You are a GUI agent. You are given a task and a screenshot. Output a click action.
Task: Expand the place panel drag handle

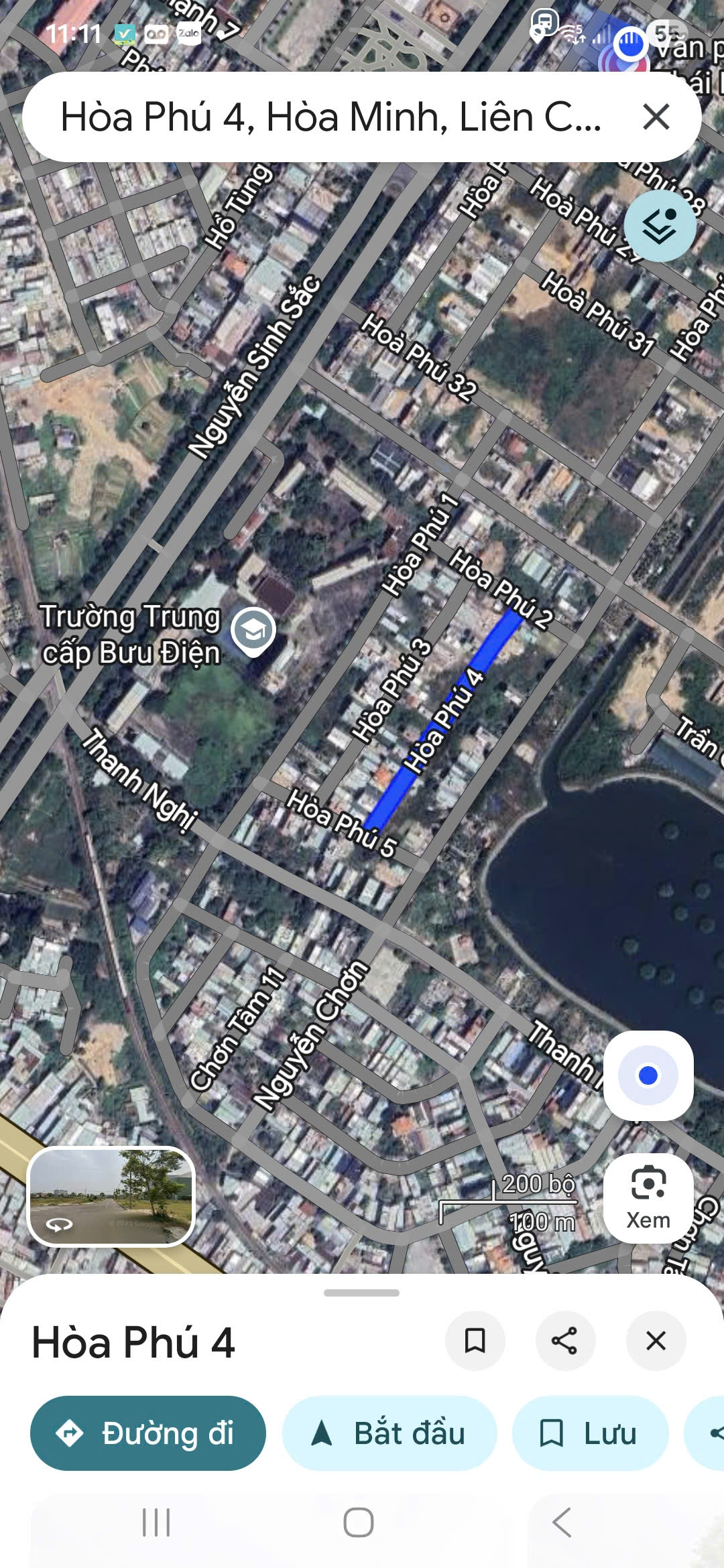coord(361,1293)
